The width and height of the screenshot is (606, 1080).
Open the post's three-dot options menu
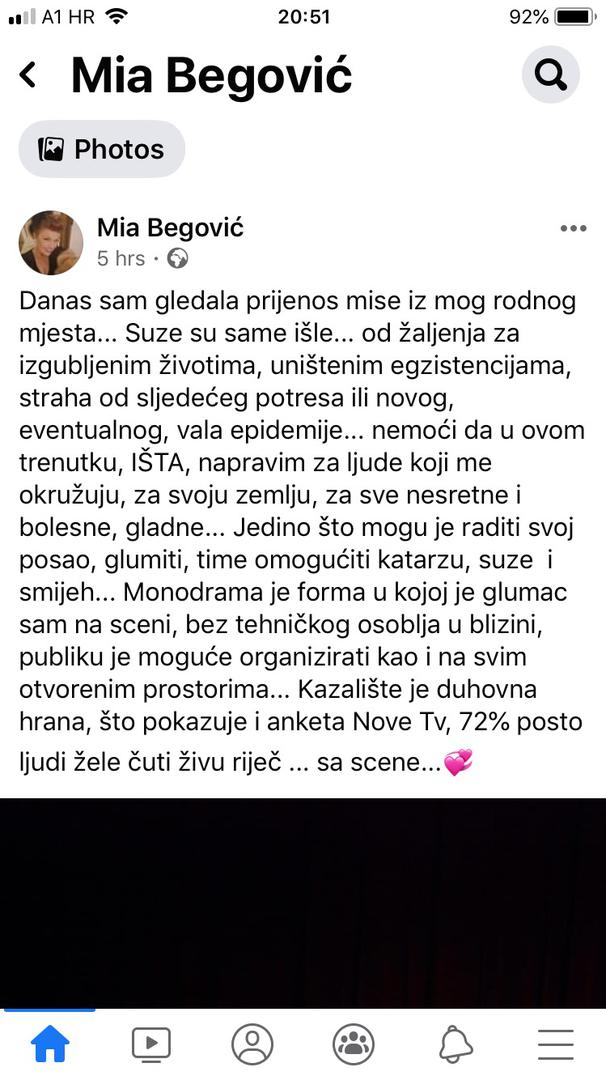573,229
